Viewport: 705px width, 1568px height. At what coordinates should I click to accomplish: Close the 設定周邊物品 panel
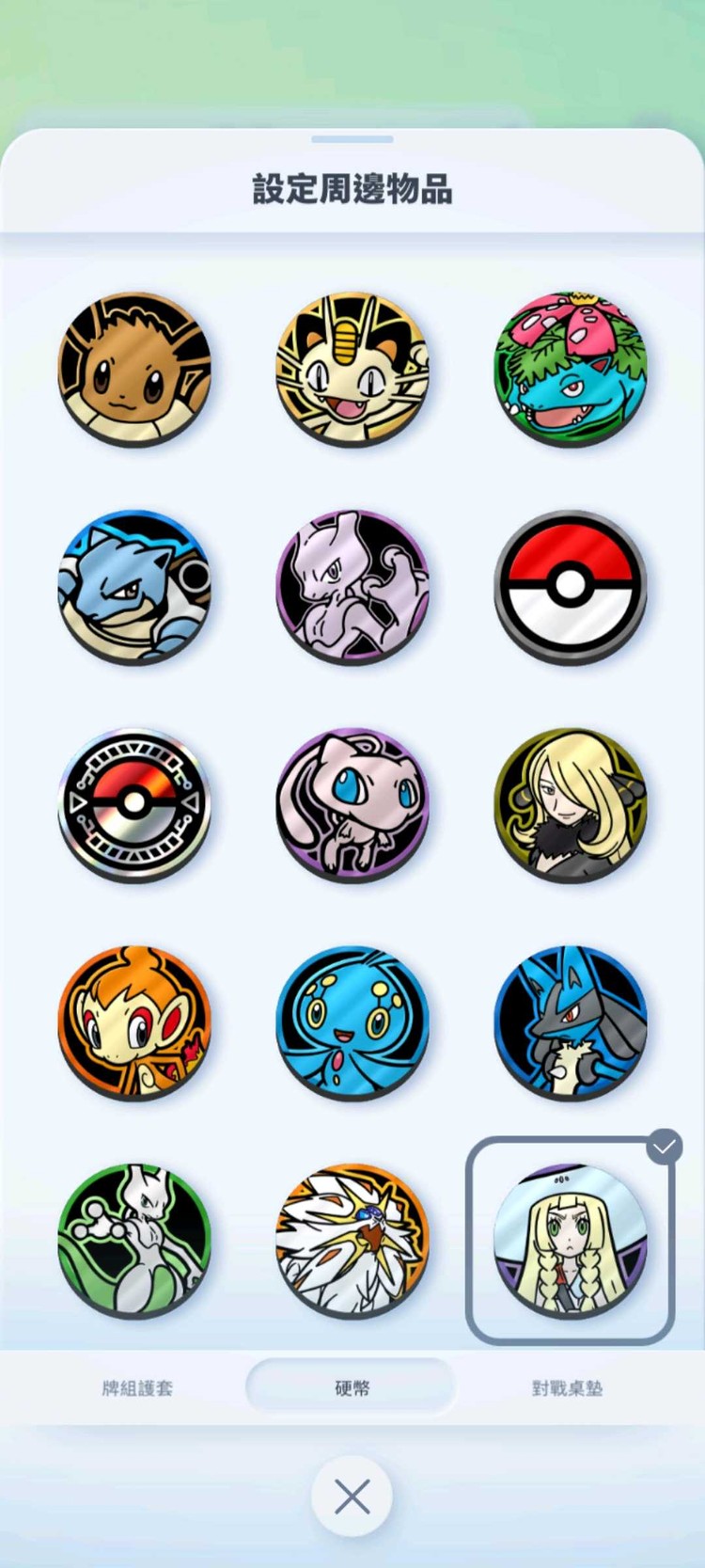point(352,1497)
